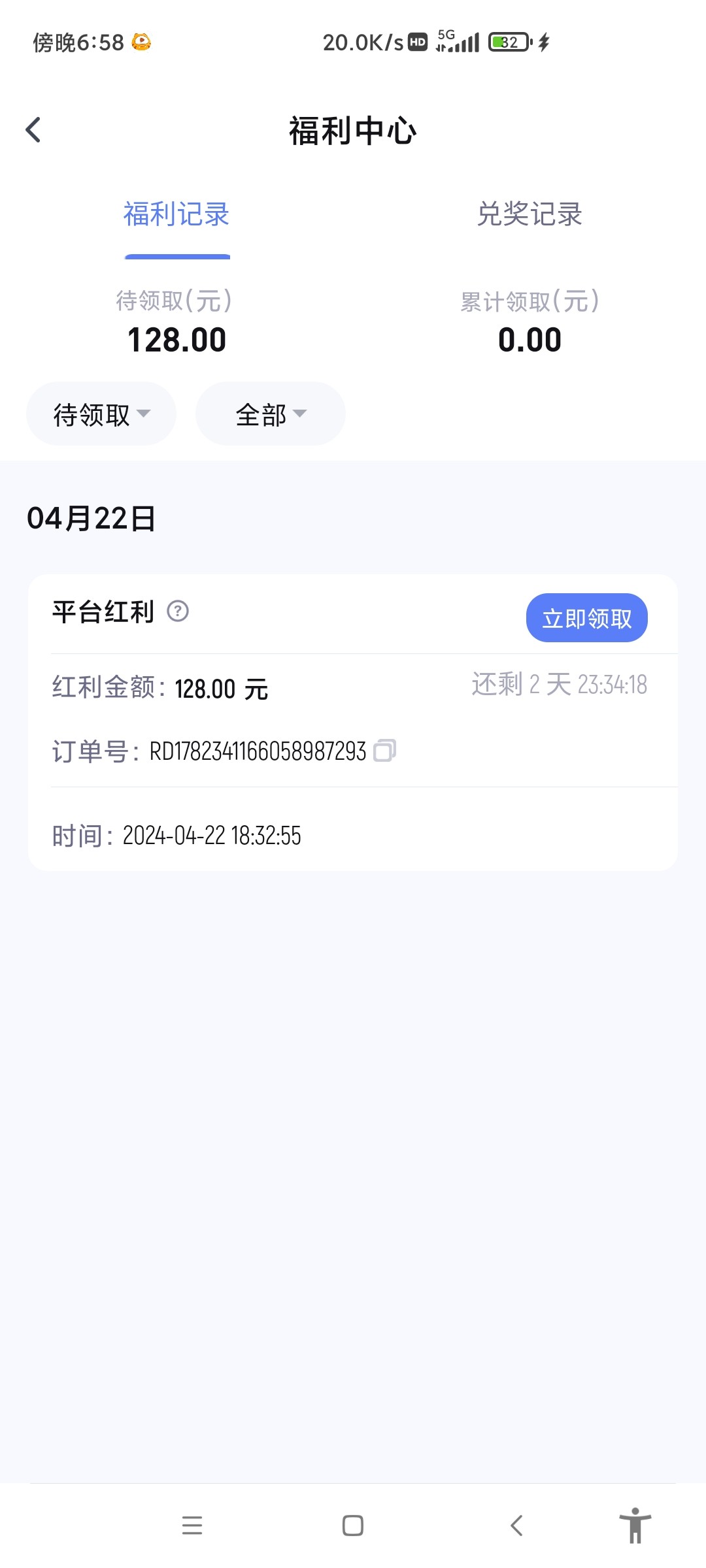706x1568 pixels.
Task: Tap the recent apps button at the bottom
Action: [x=193, y=1526]
